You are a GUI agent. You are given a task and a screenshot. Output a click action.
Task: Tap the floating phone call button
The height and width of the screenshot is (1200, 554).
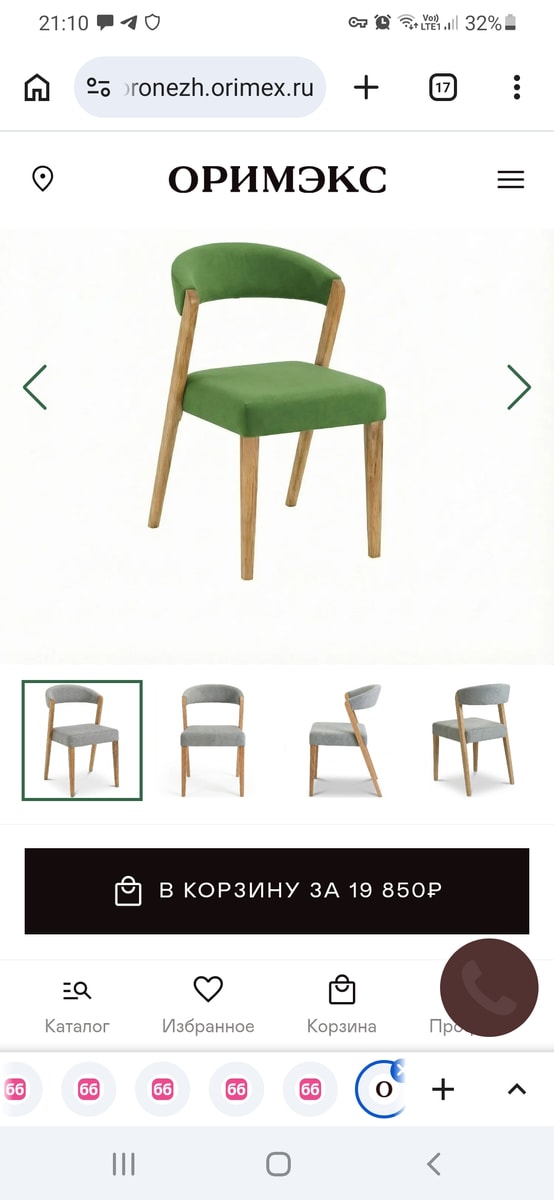pos(489,988)
